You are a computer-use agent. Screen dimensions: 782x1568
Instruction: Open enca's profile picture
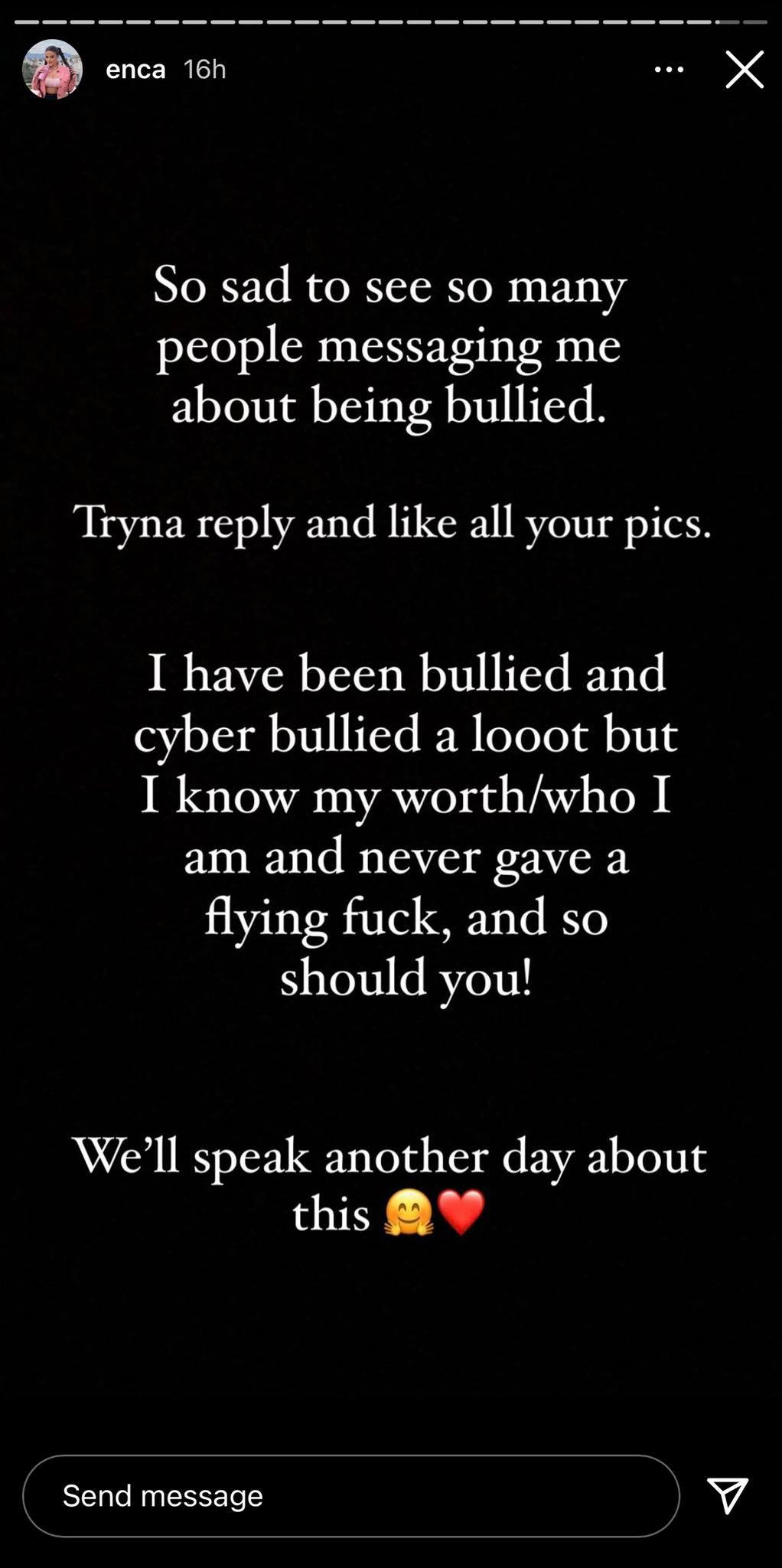[52, 70]
